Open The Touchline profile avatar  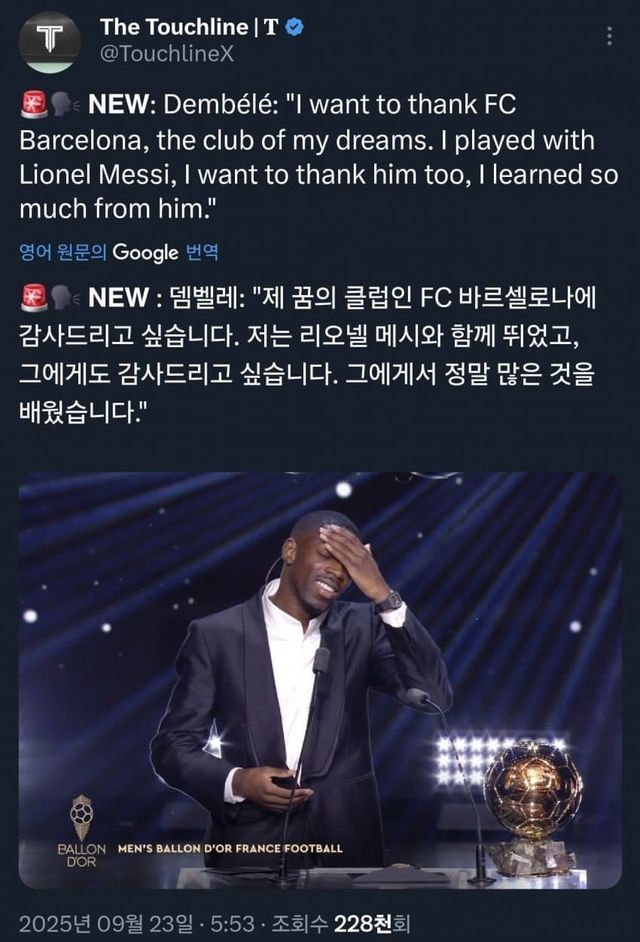pos(49,42)
